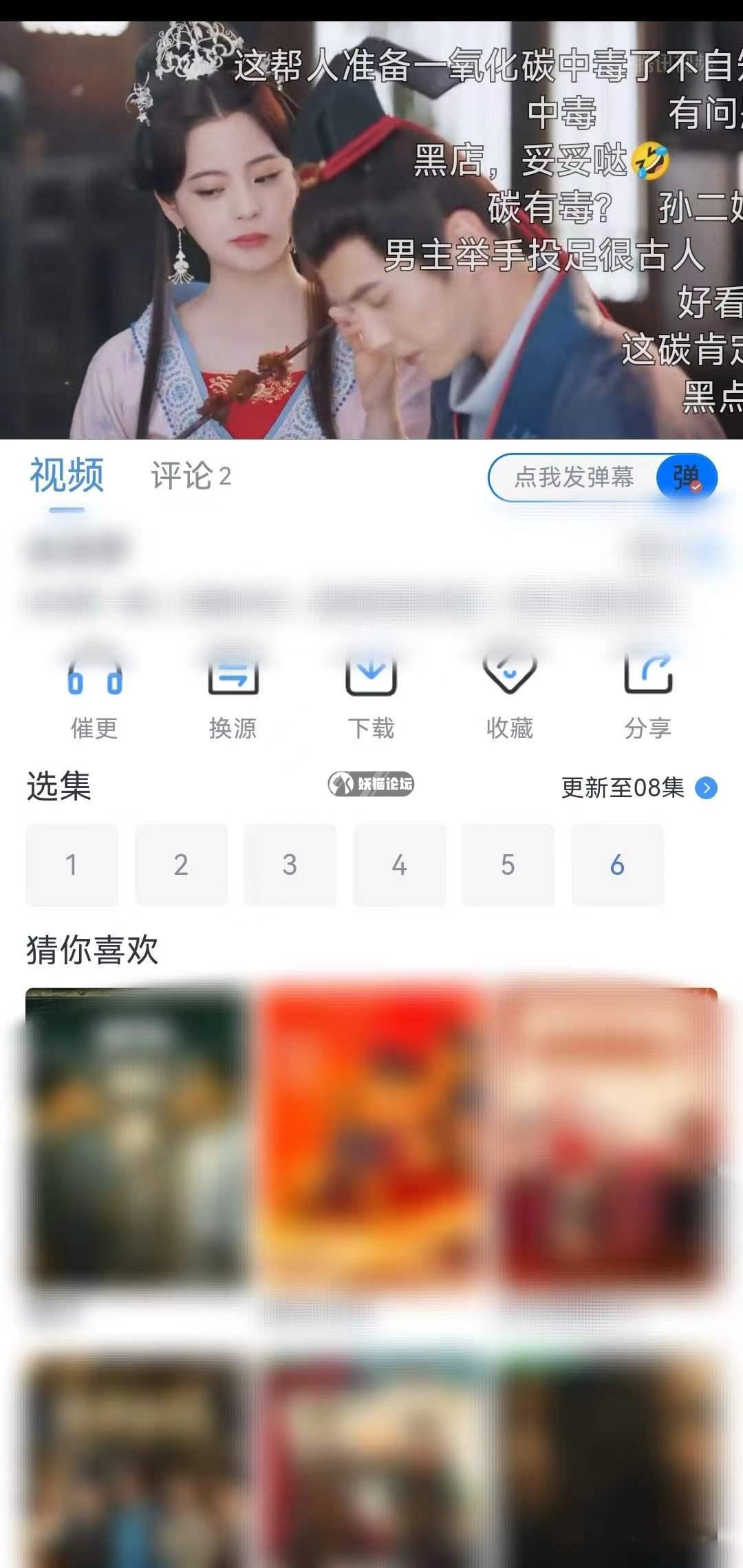Image resolution: width=743 pixels, height=1568 pixels.
Task: Play episode 4
Action: (x=399, y=865)
